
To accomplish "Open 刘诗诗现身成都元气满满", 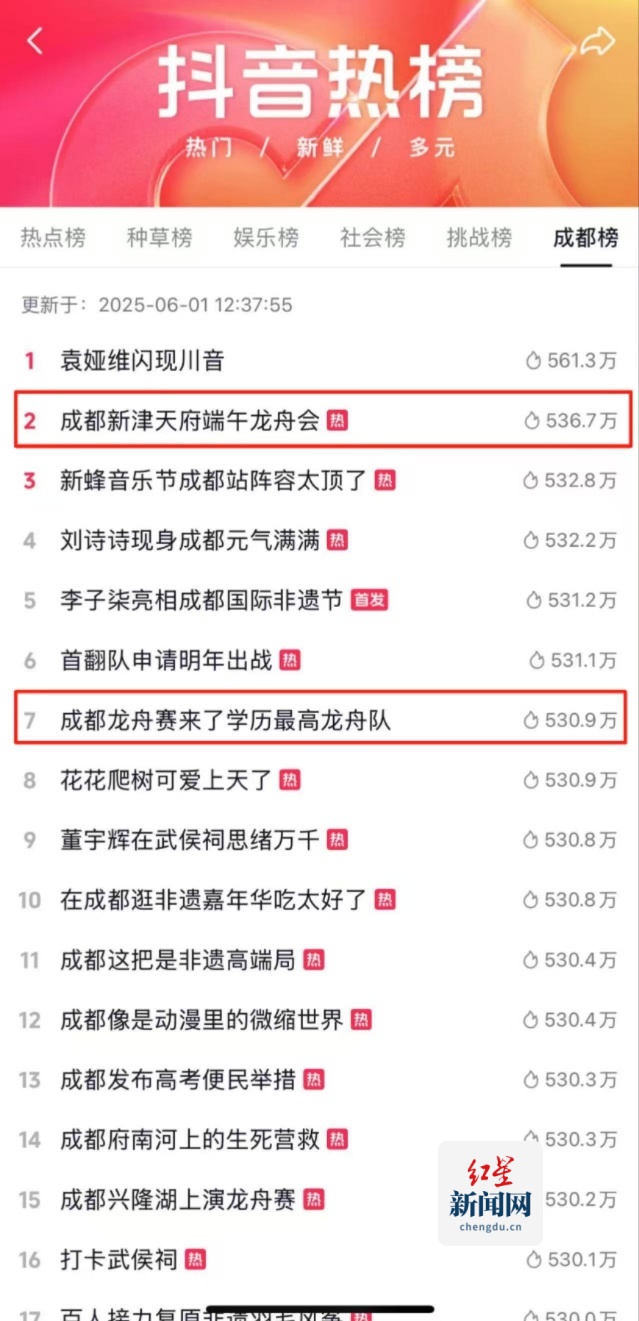I will coord(190,541).
